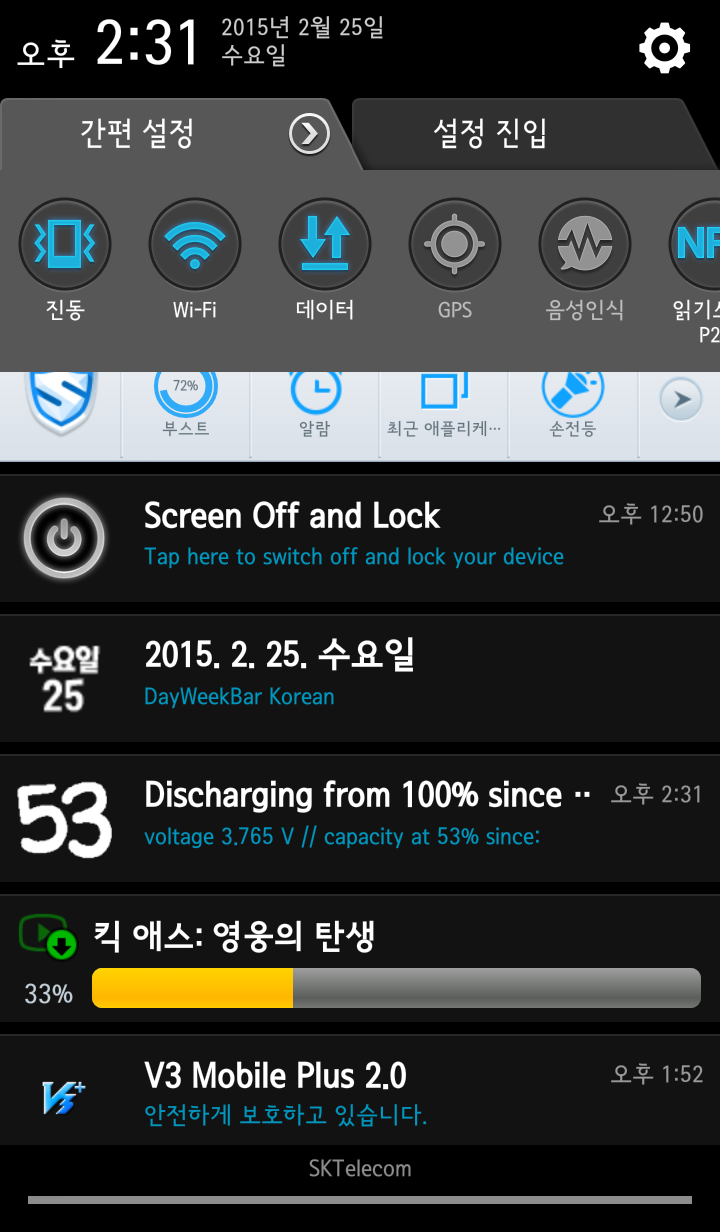Enable 음성인식 voice recognition
720x1232 pixels.
click(x=585, y=260)
